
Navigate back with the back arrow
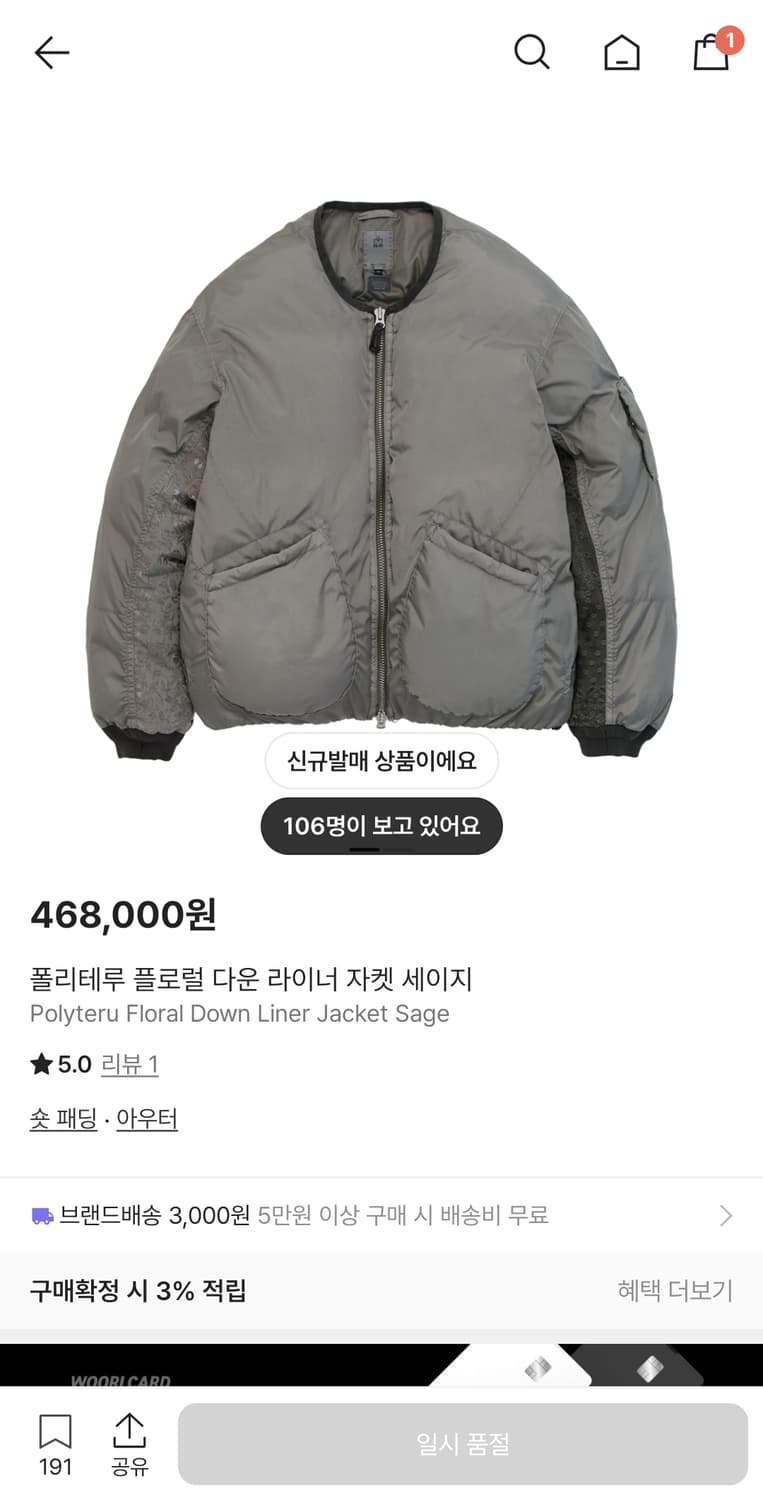(51, 52)
